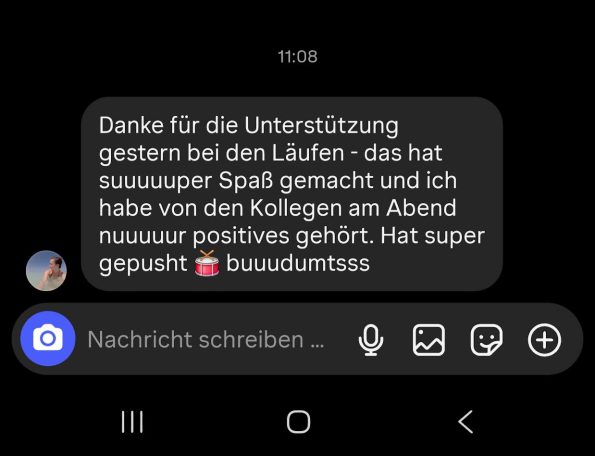Screen dimensions: 595x456
Task: Open the photo gallery picker
Action: click(428, 340)
